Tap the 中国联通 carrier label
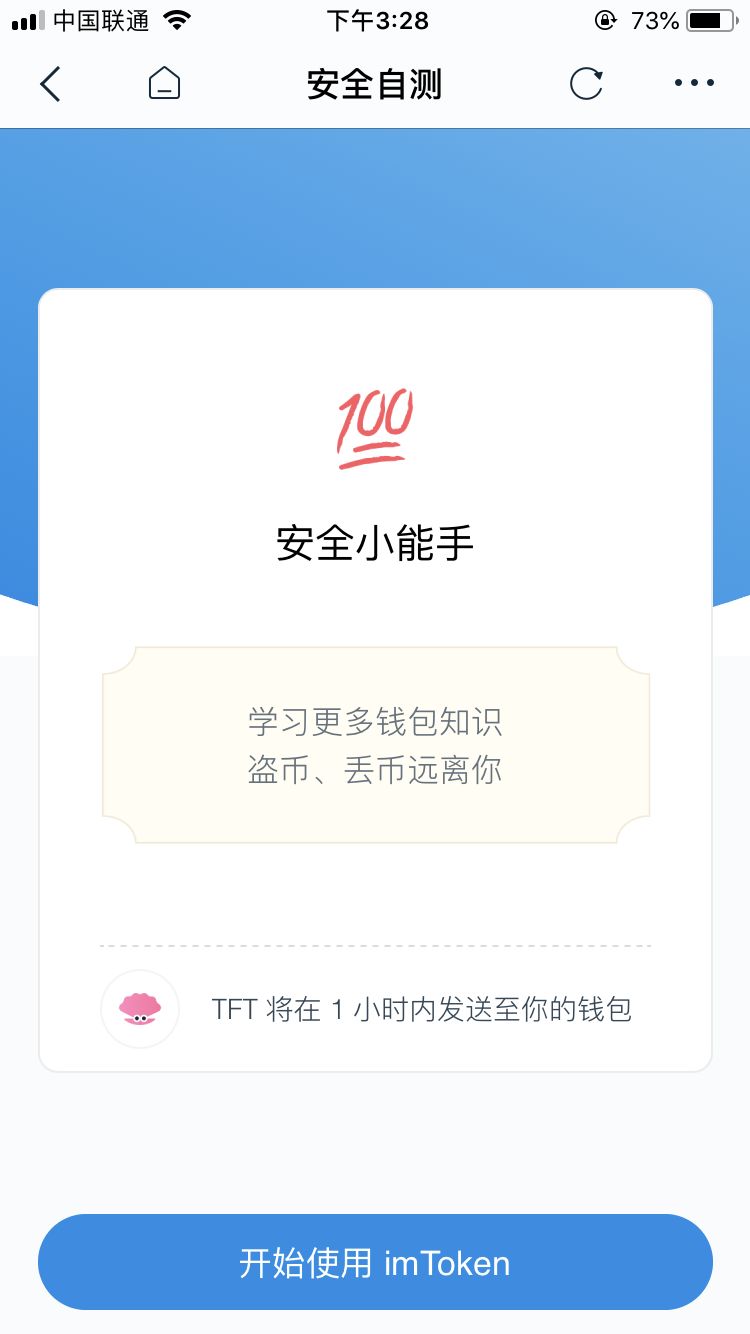This screenshot has width=750, height=1334. click(x=100, y=20)
